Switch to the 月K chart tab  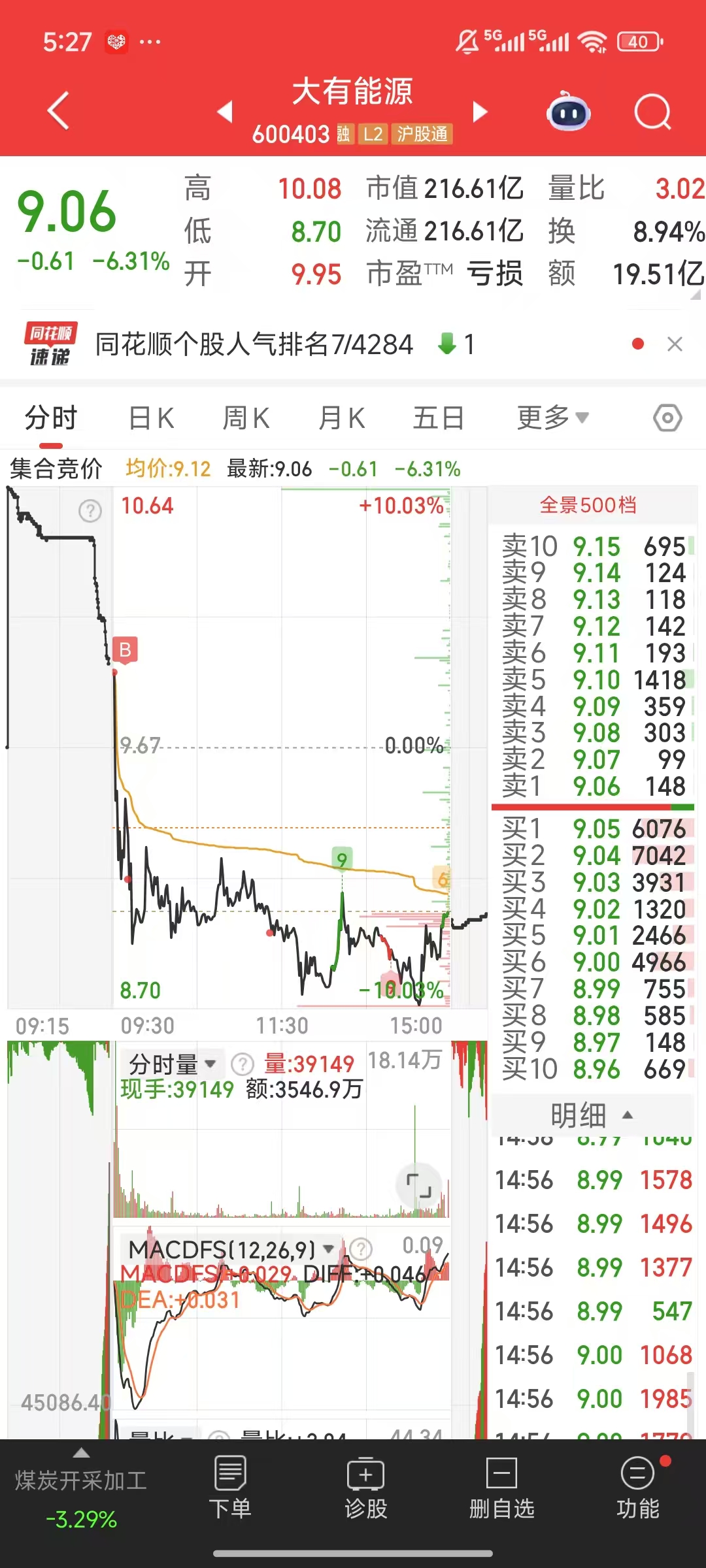coord(342,418)
